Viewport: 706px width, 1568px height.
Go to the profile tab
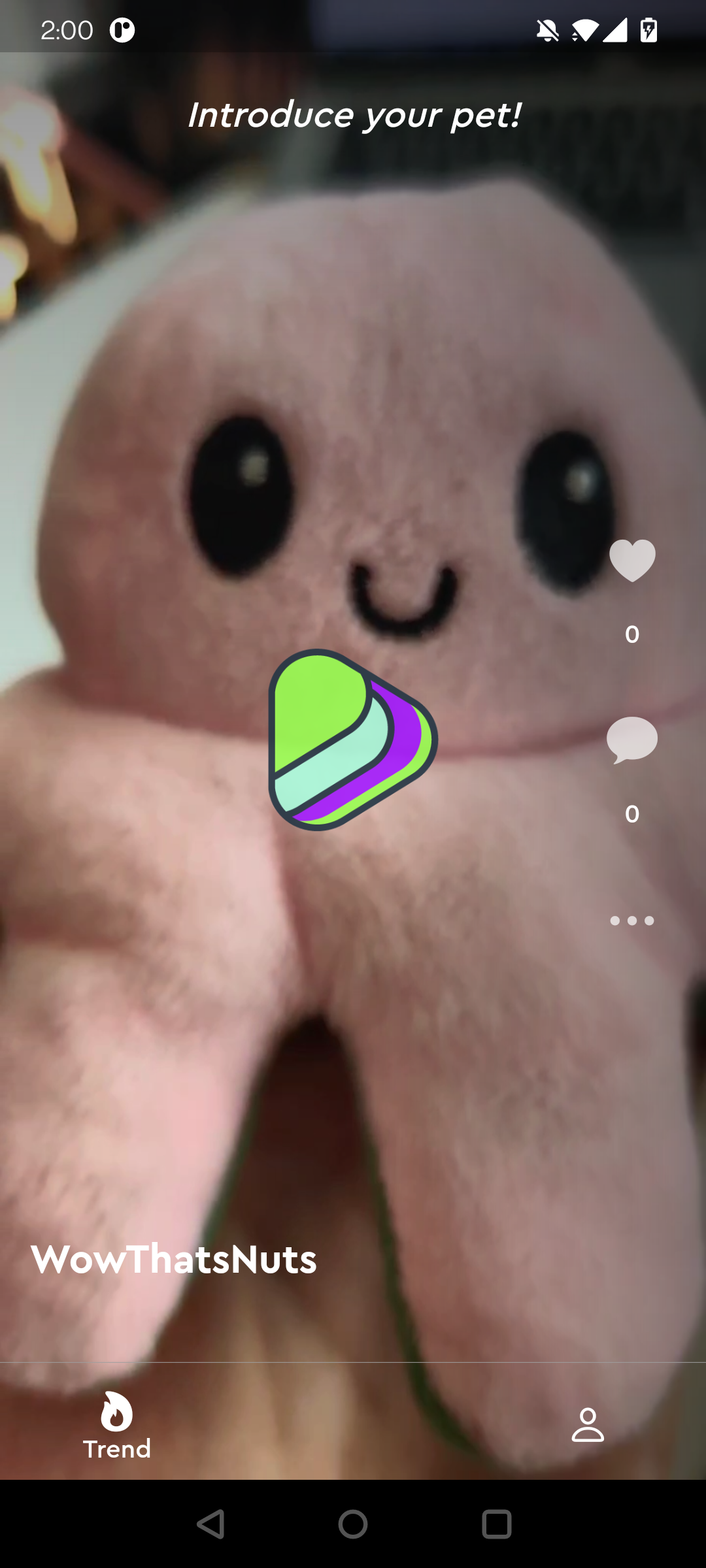click(588, 1425)
